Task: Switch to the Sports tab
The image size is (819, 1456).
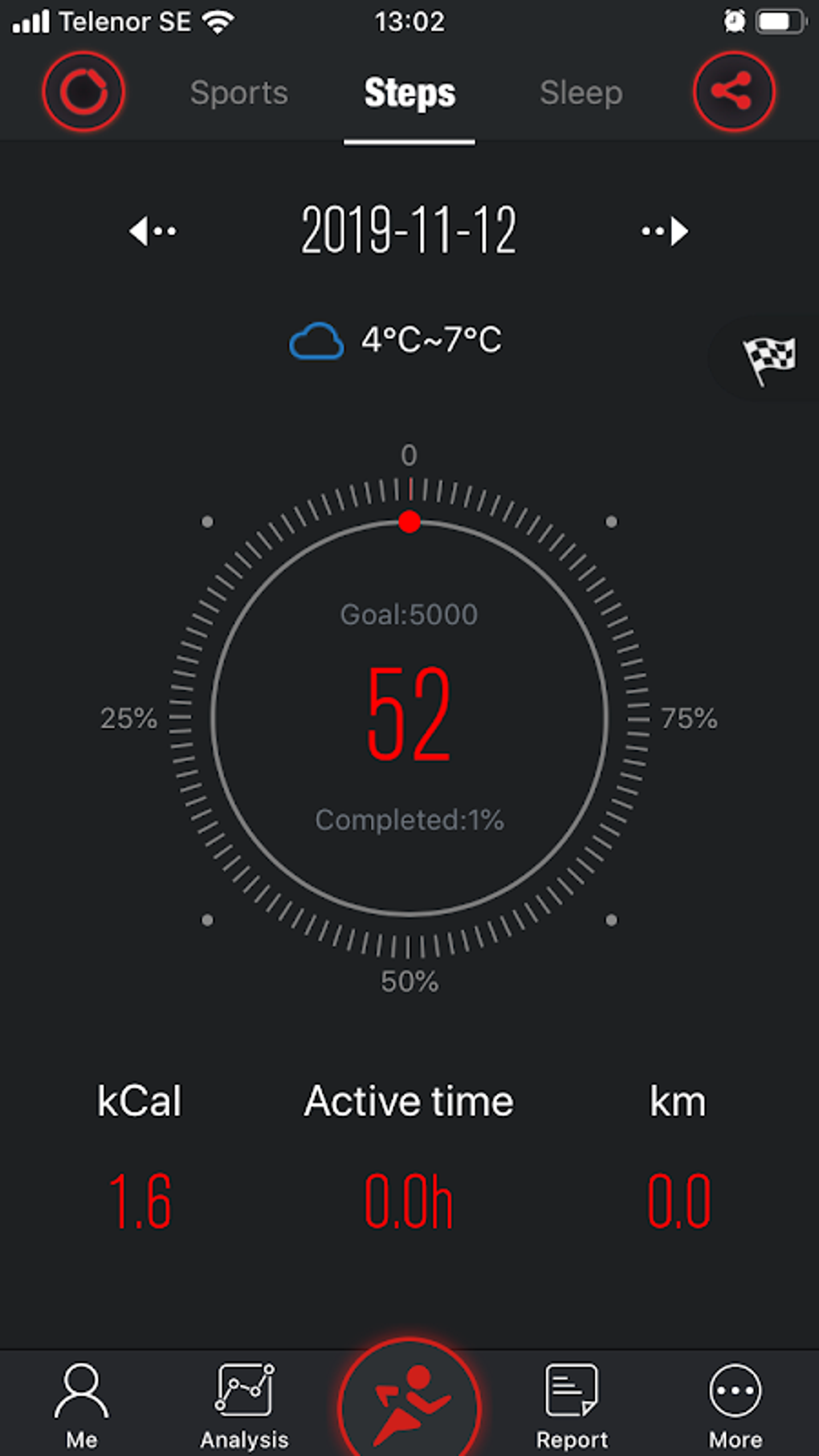Action: (x=239, y=93)
